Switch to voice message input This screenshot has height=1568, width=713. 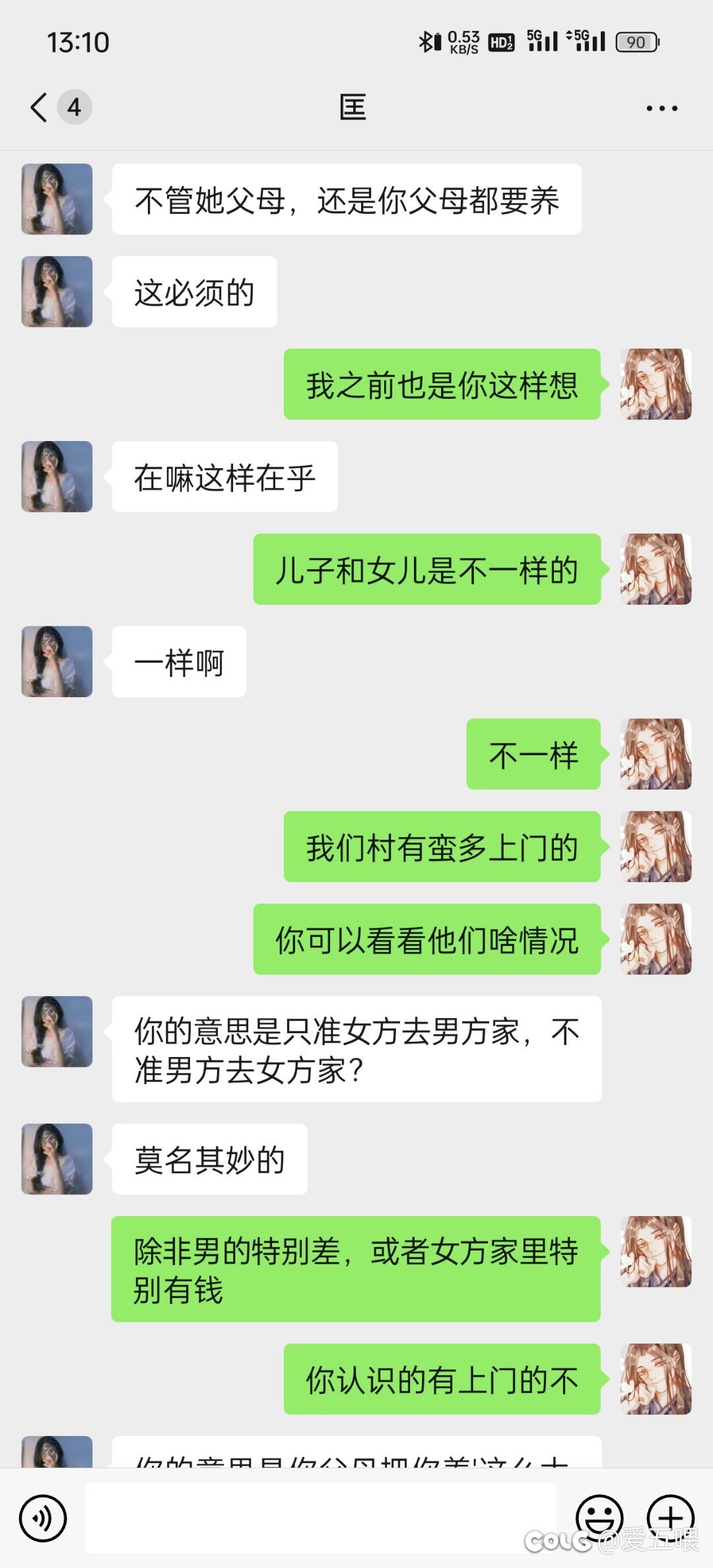43,1518
